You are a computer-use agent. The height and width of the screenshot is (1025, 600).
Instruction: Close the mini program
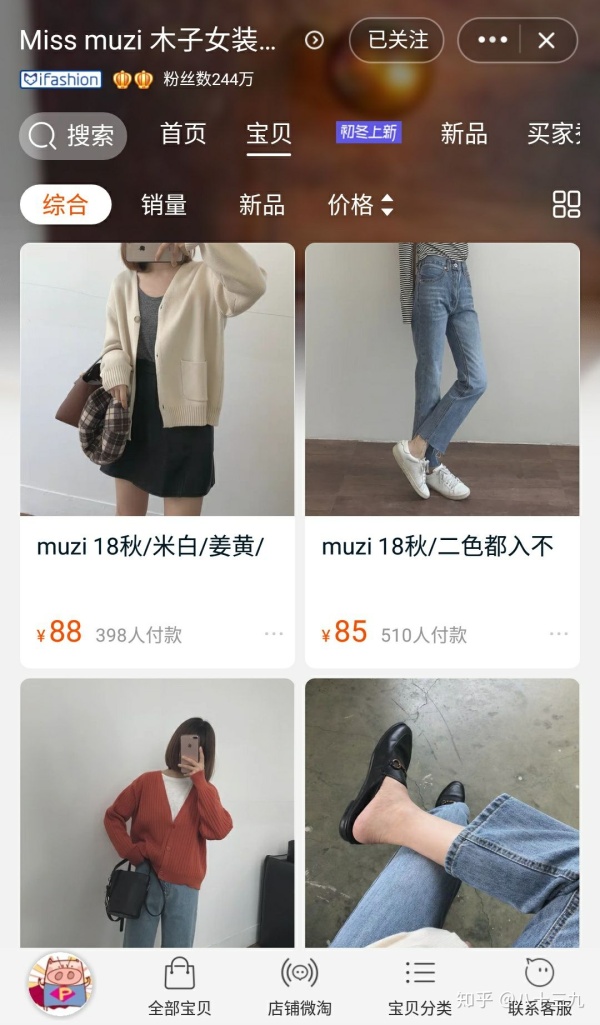(x=546, y=40)
